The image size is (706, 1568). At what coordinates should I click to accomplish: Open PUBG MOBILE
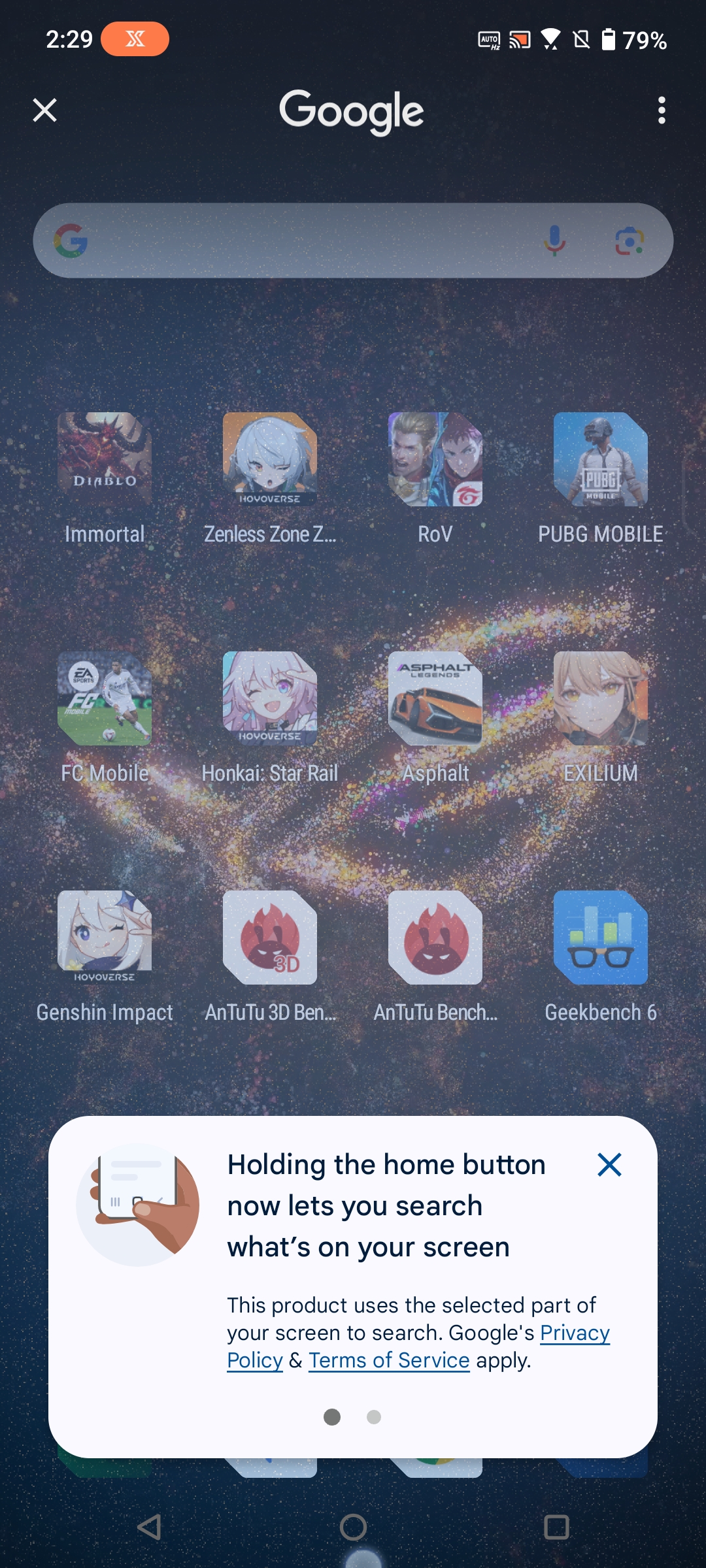coord(601,459)
